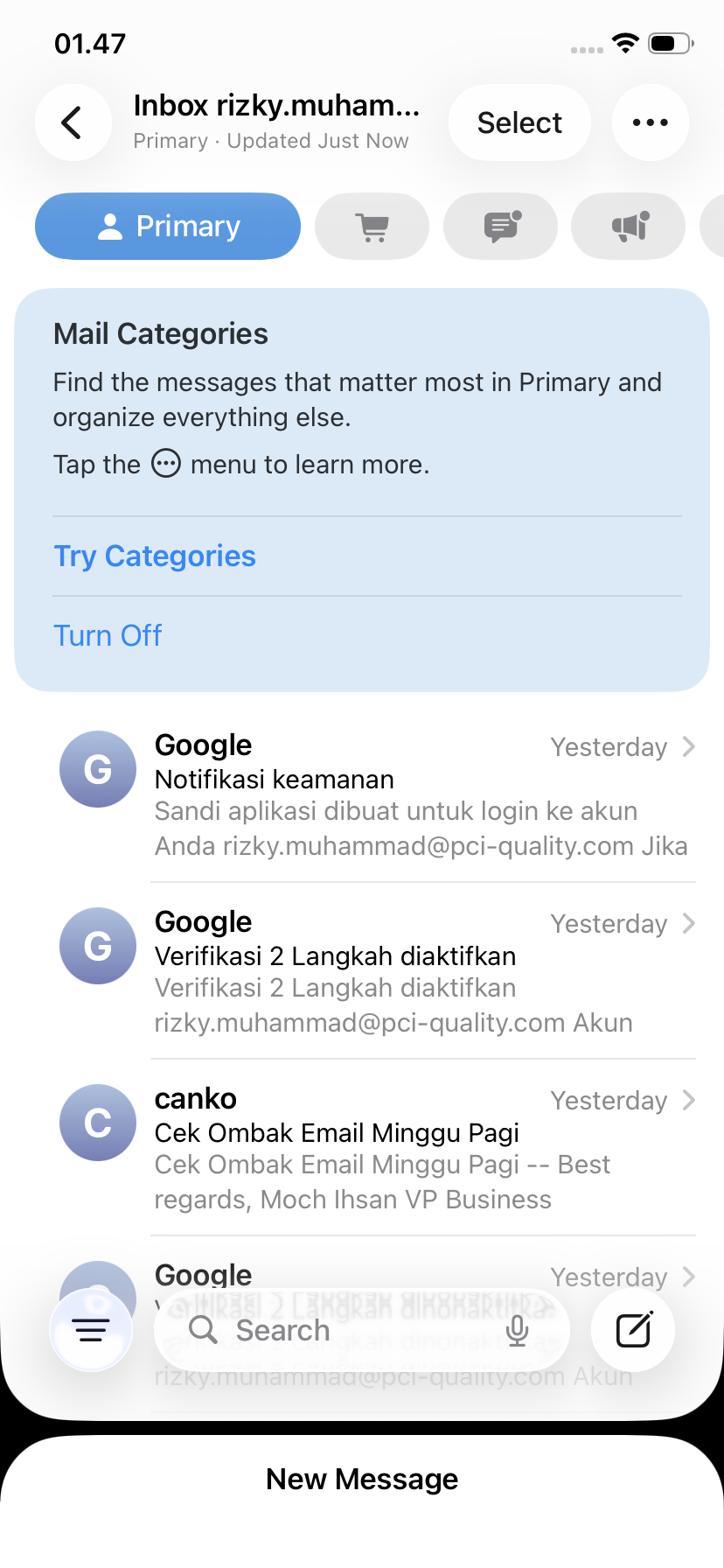Open the compose new email icon

point(631,1329)
